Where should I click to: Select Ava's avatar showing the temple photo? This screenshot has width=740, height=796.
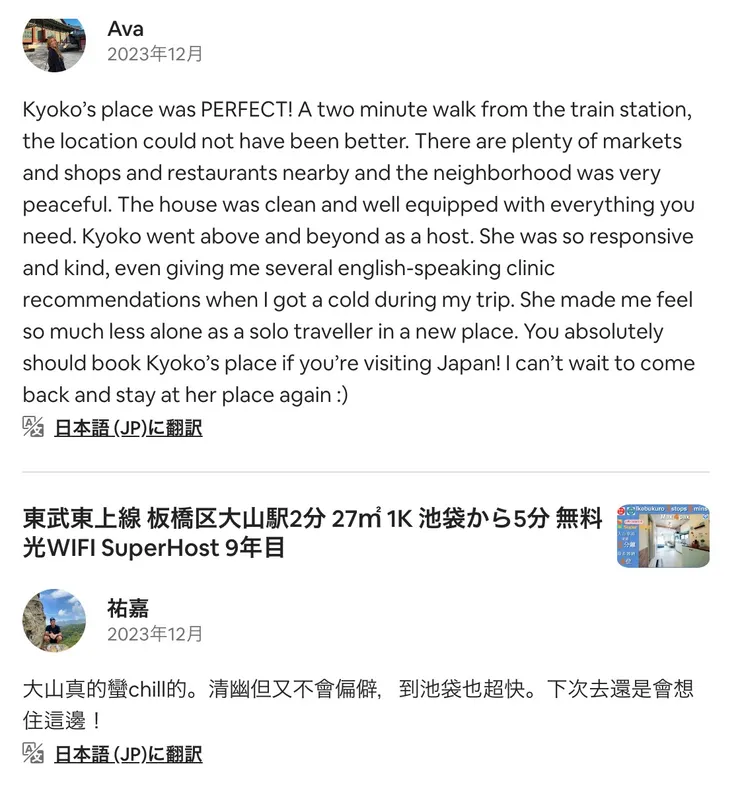point(55,42)
